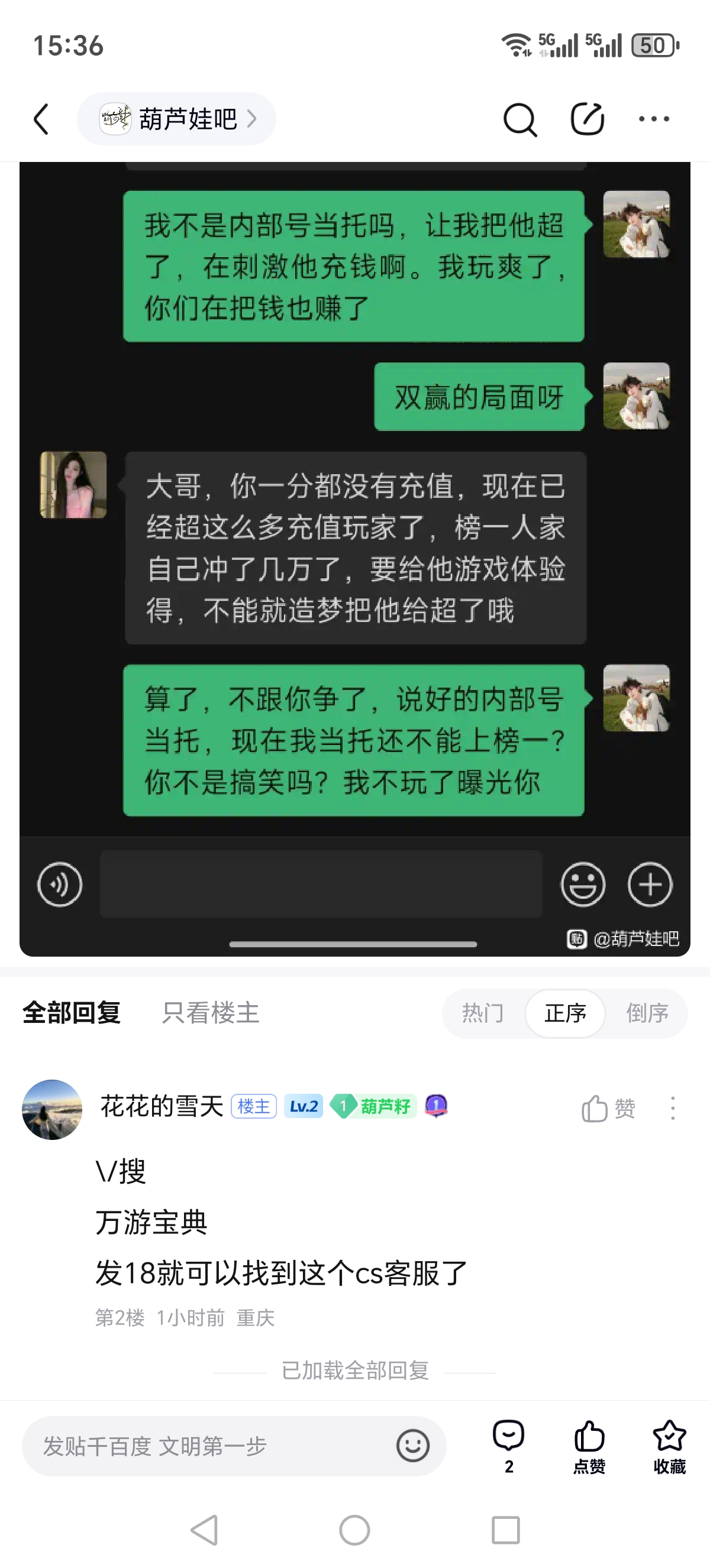View the chat screenshot image full screen
The image size is (710, 1568).
click(354, 548)
